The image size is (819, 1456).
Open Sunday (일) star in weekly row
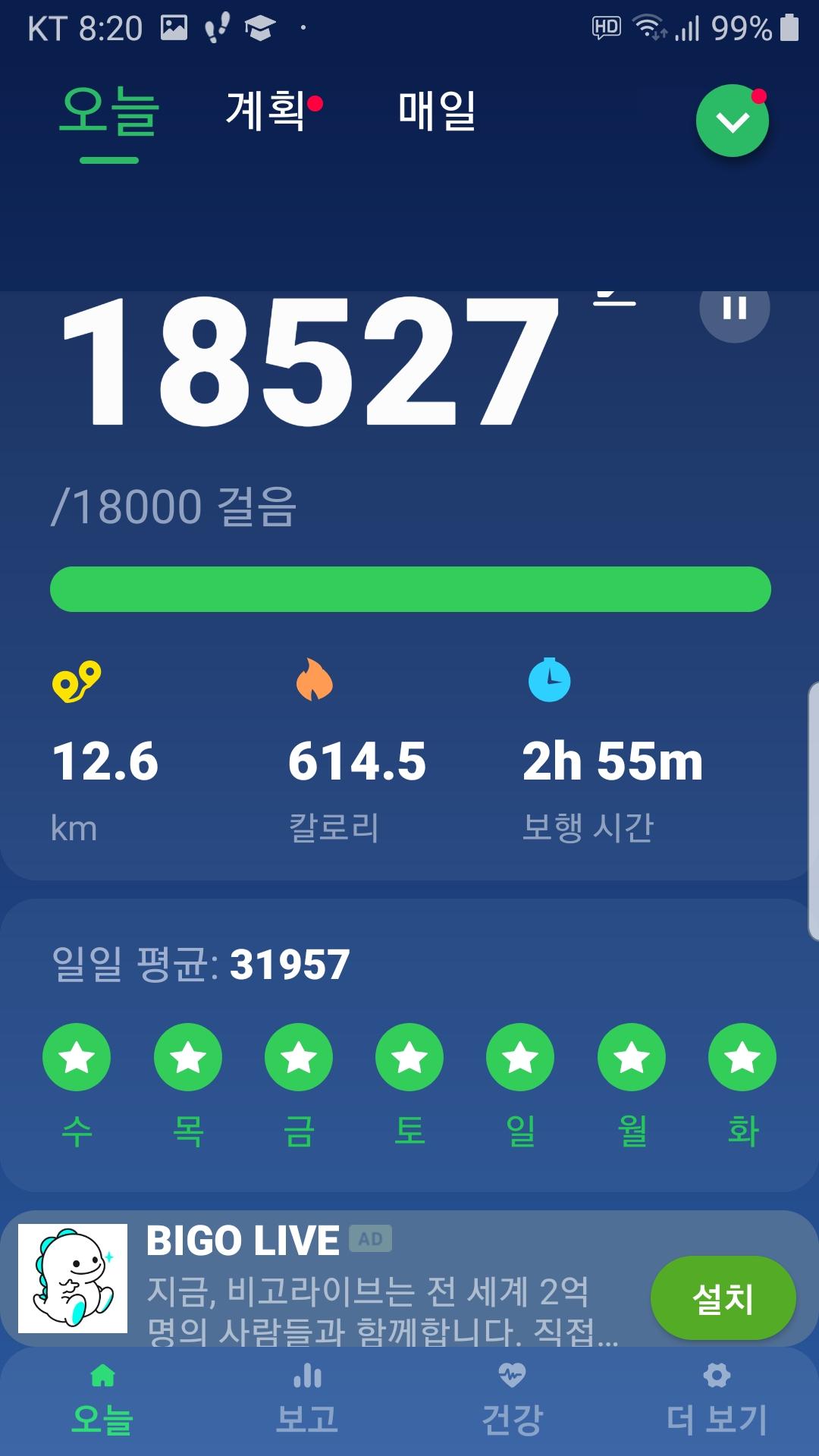(x=520, y=1057)
